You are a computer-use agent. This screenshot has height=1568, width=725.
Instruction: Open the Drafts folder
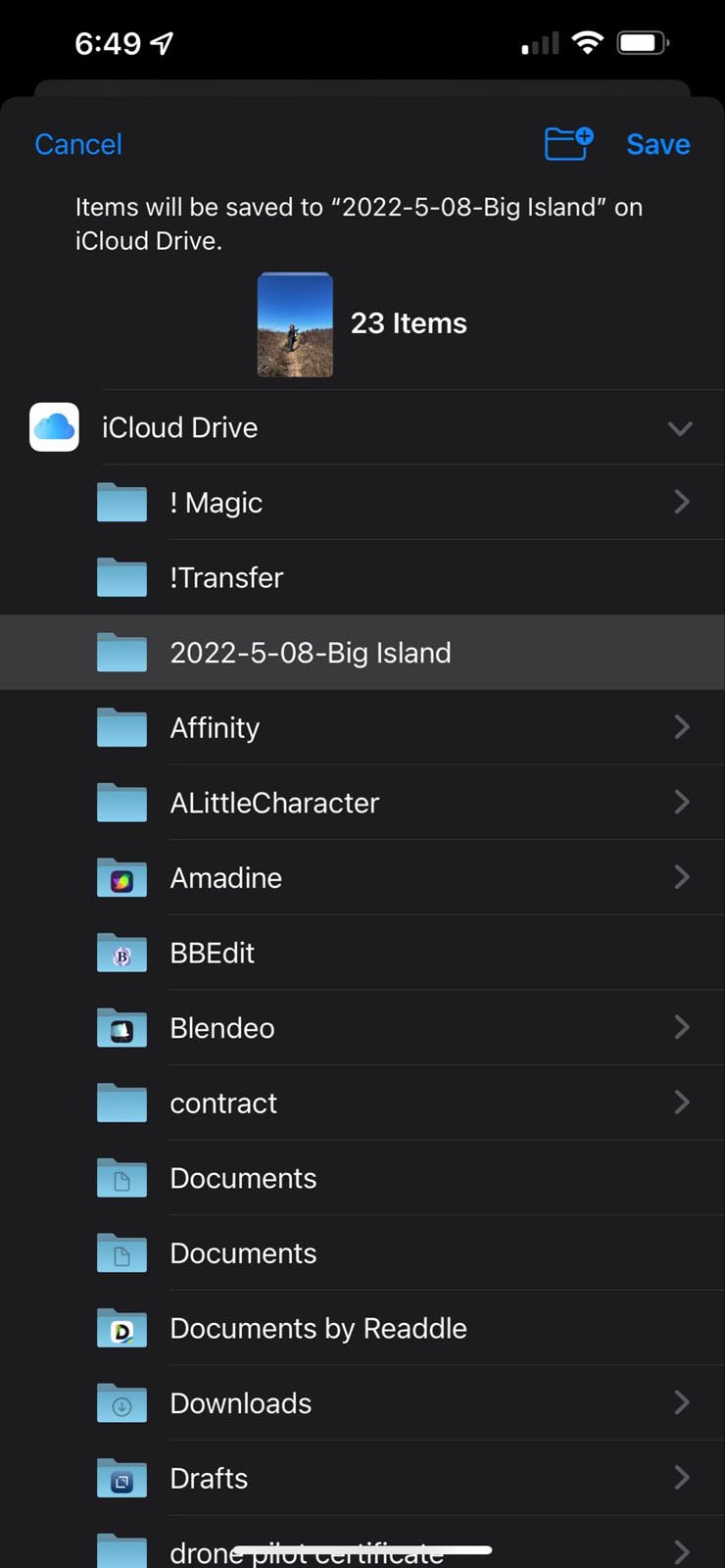point(362,1478)
